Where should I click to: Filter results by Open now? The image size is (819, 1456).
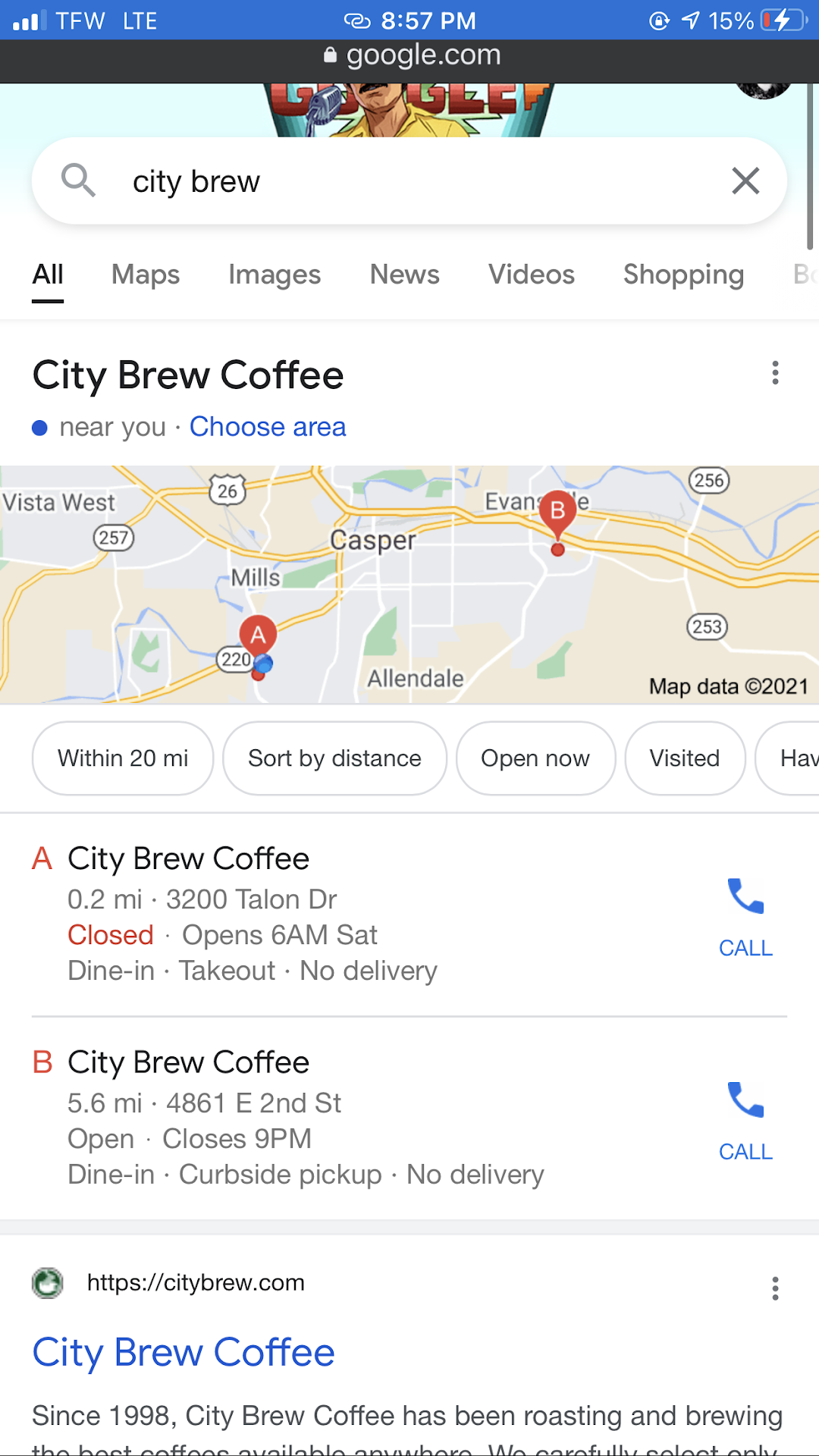[x=535, y=758]
